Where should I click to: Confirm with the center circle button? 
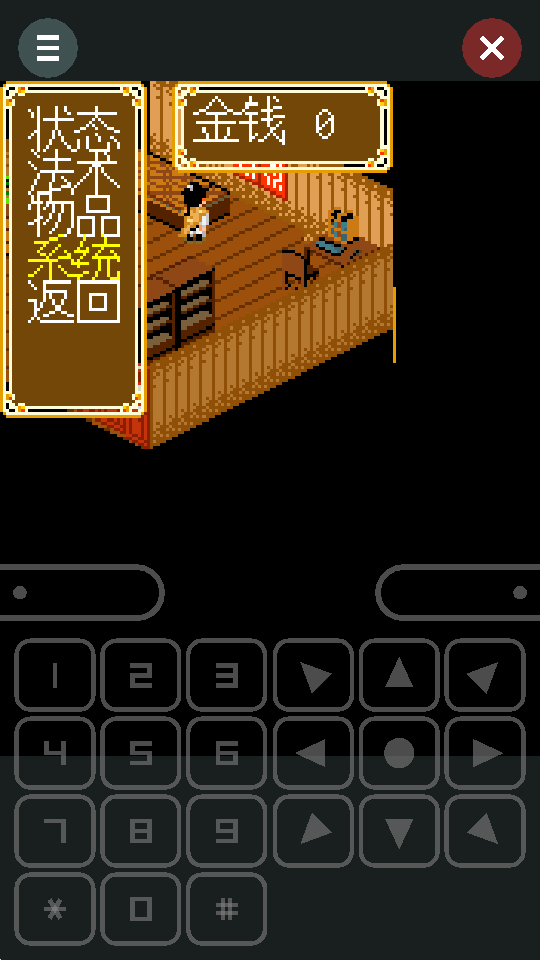[x=399, y=753]
